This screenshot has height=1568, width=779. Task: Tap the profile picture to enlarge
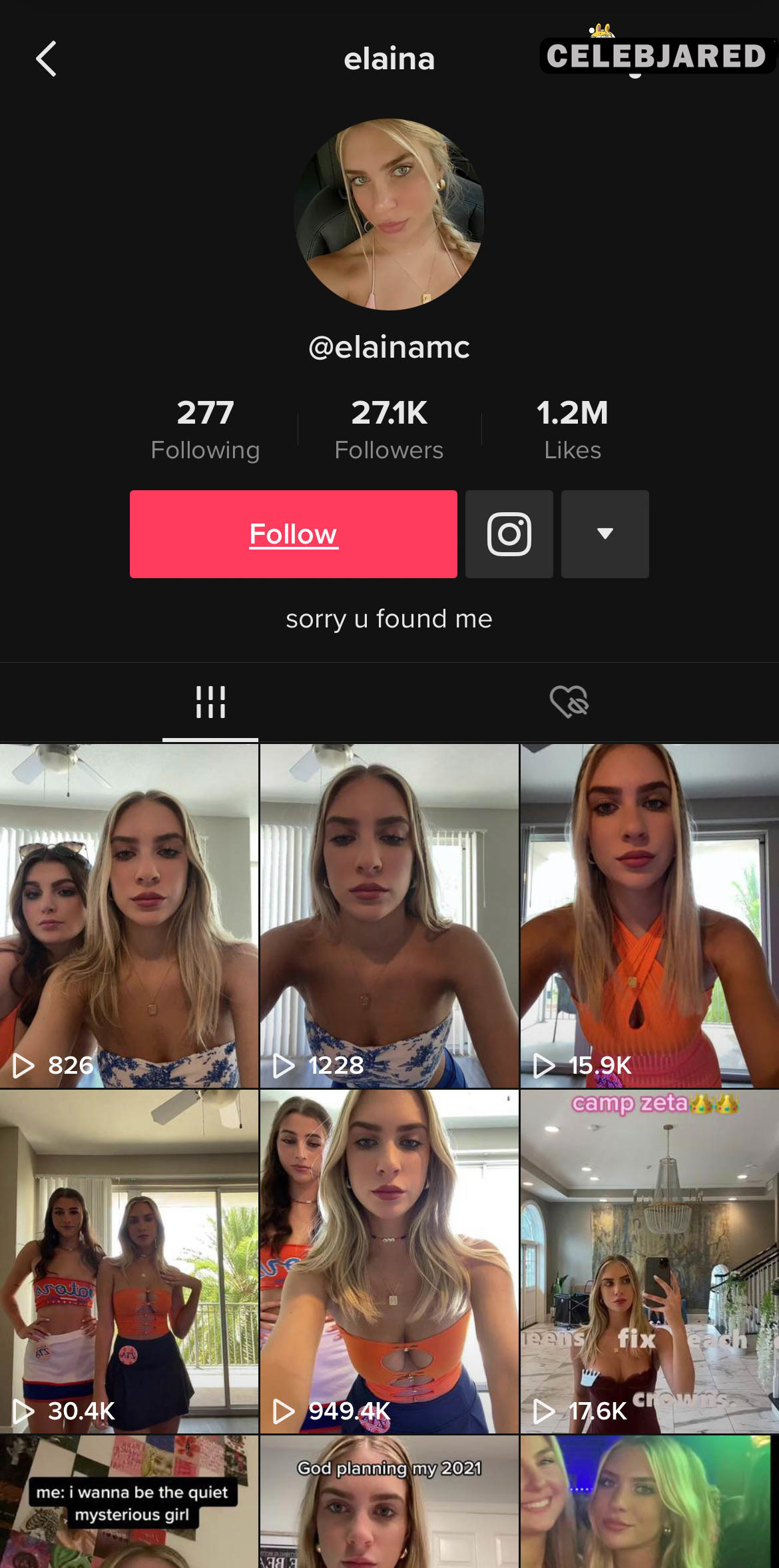(x=389, y=214)
